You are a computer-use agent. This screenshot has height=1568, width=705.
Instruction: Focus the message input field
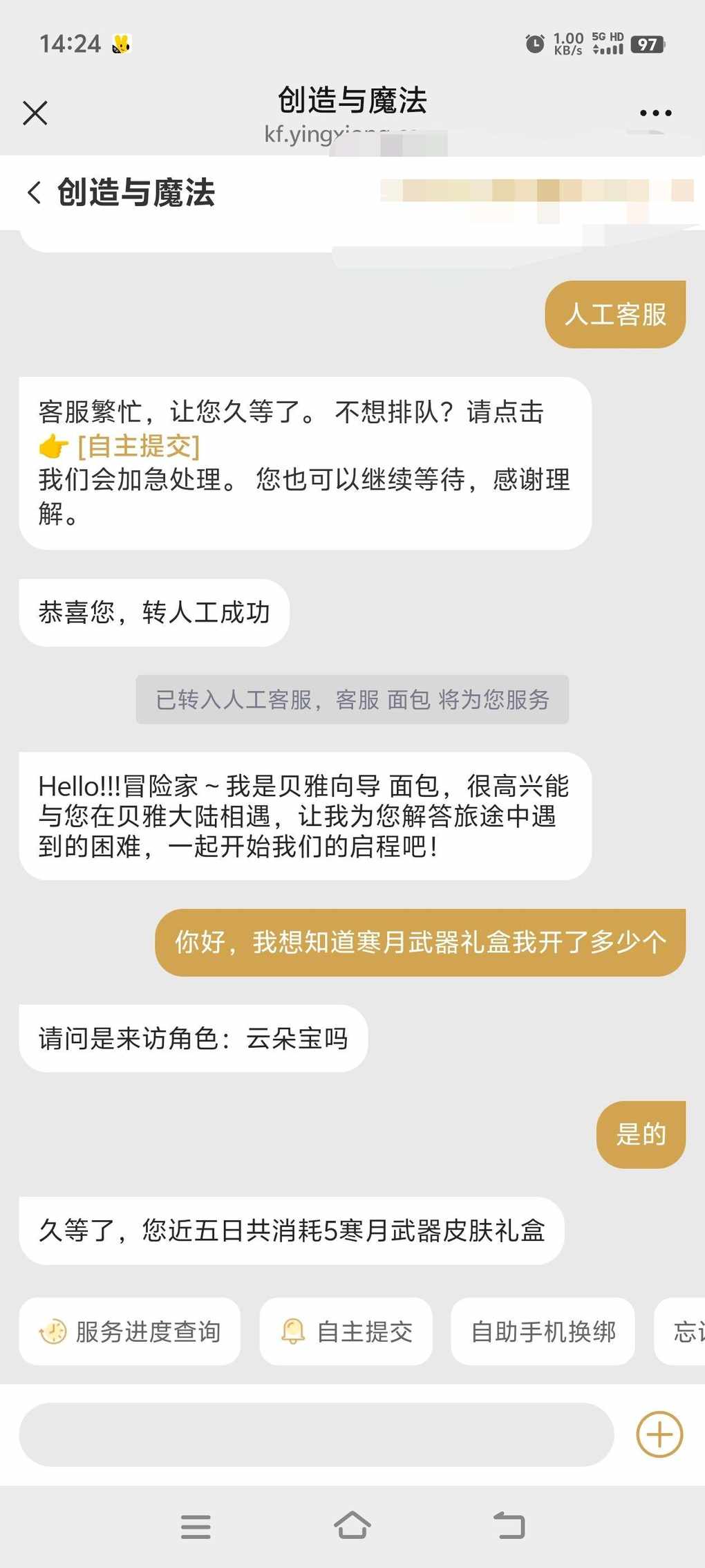pyautogui.click(x=316, y=1435)
